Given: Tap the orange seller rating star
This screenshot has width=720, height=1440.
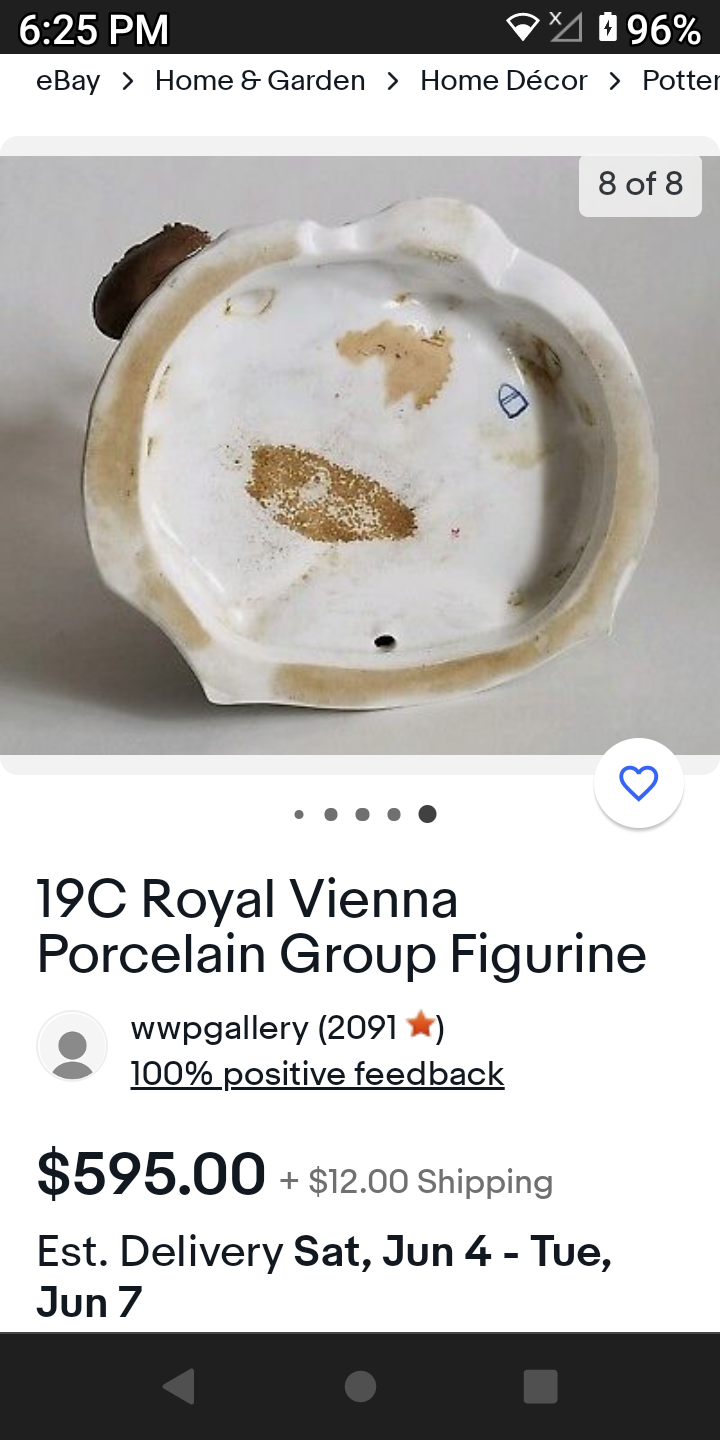Looking at the screenshot, I should pos(421,1026).
